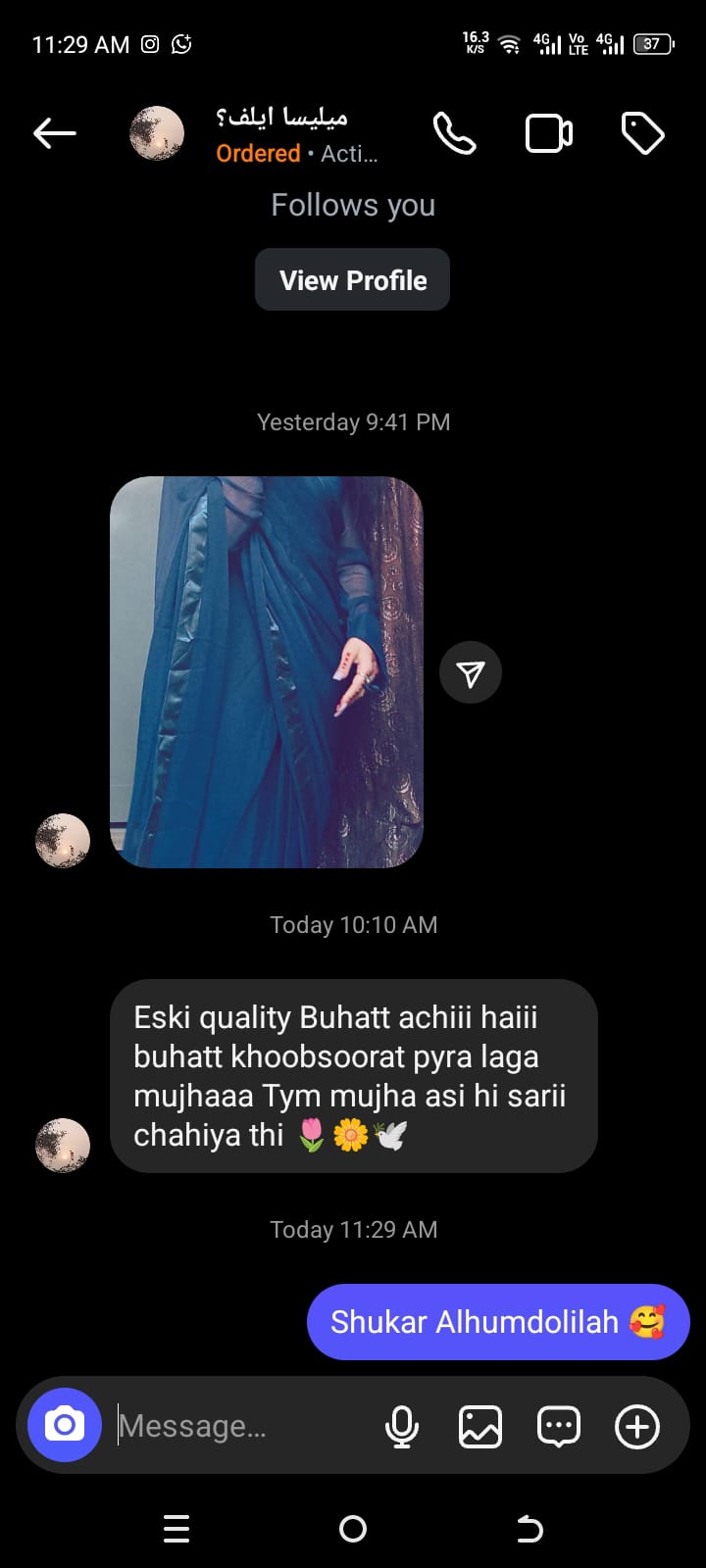Attach an image from gallery

480,1426
